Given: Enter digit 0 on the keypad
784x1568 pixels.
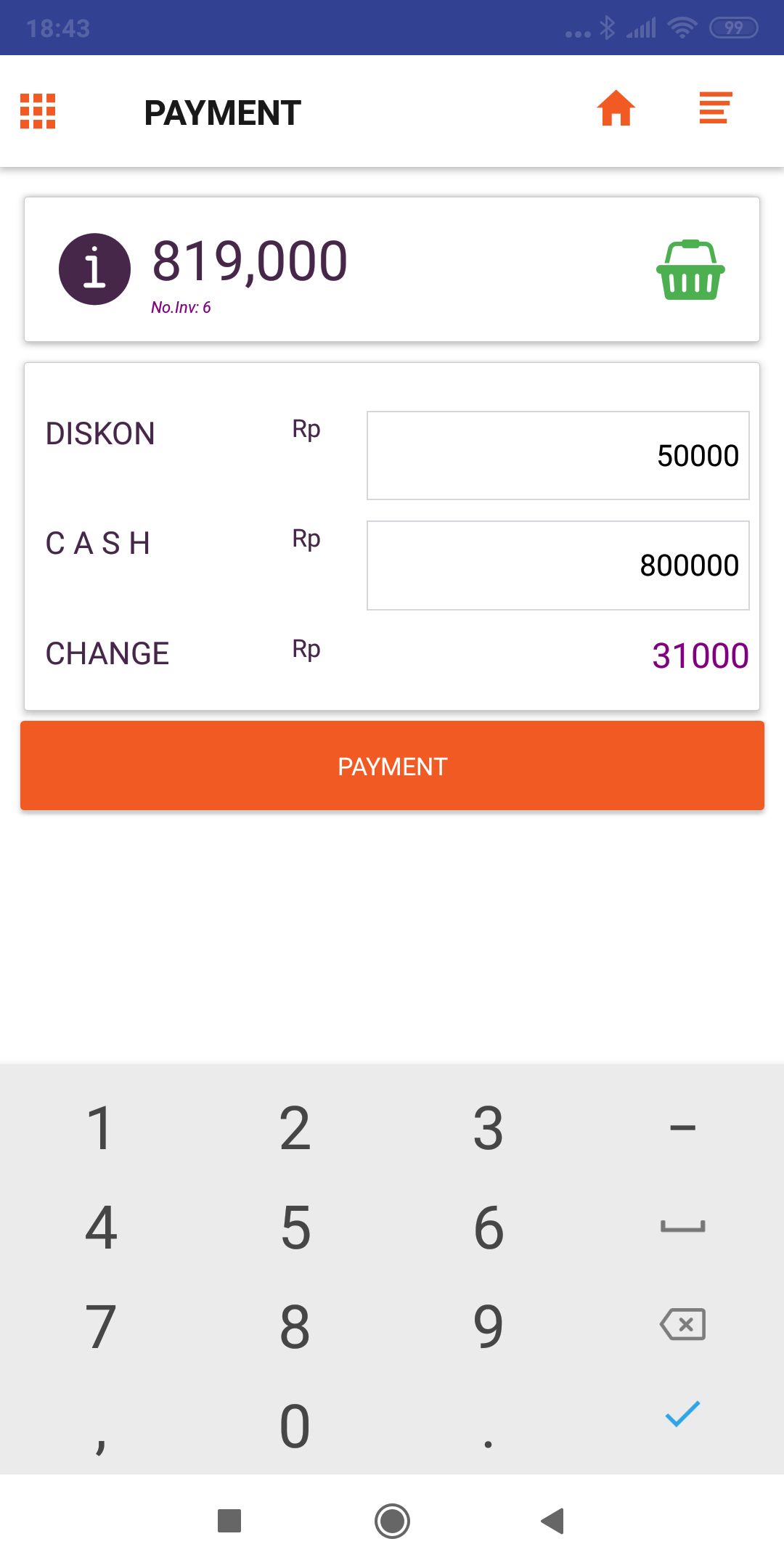Looking at the screenshot, I should coord(295,1426).
